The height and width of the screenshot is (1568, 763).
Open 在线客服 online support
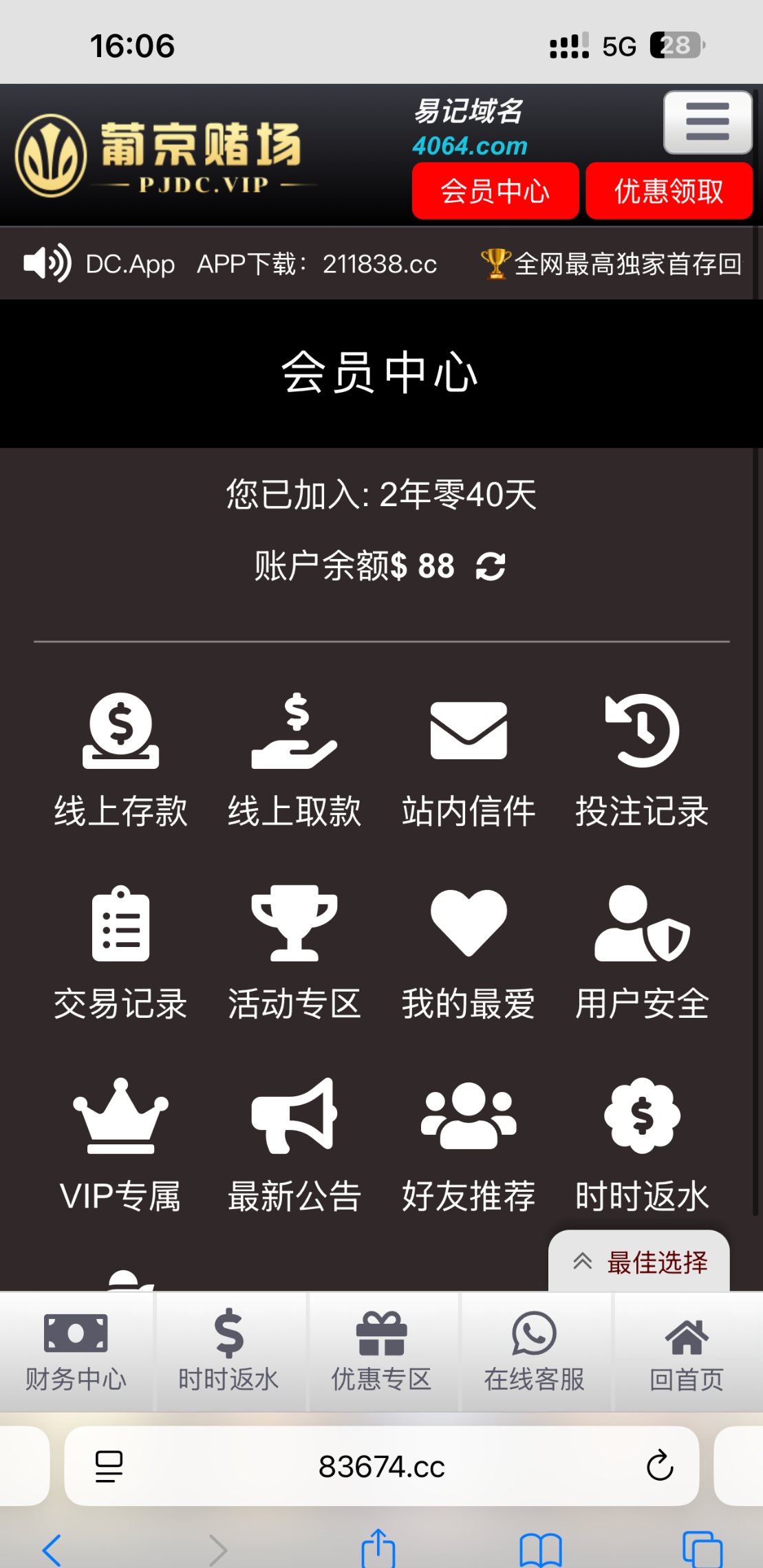click(534, 1351)
